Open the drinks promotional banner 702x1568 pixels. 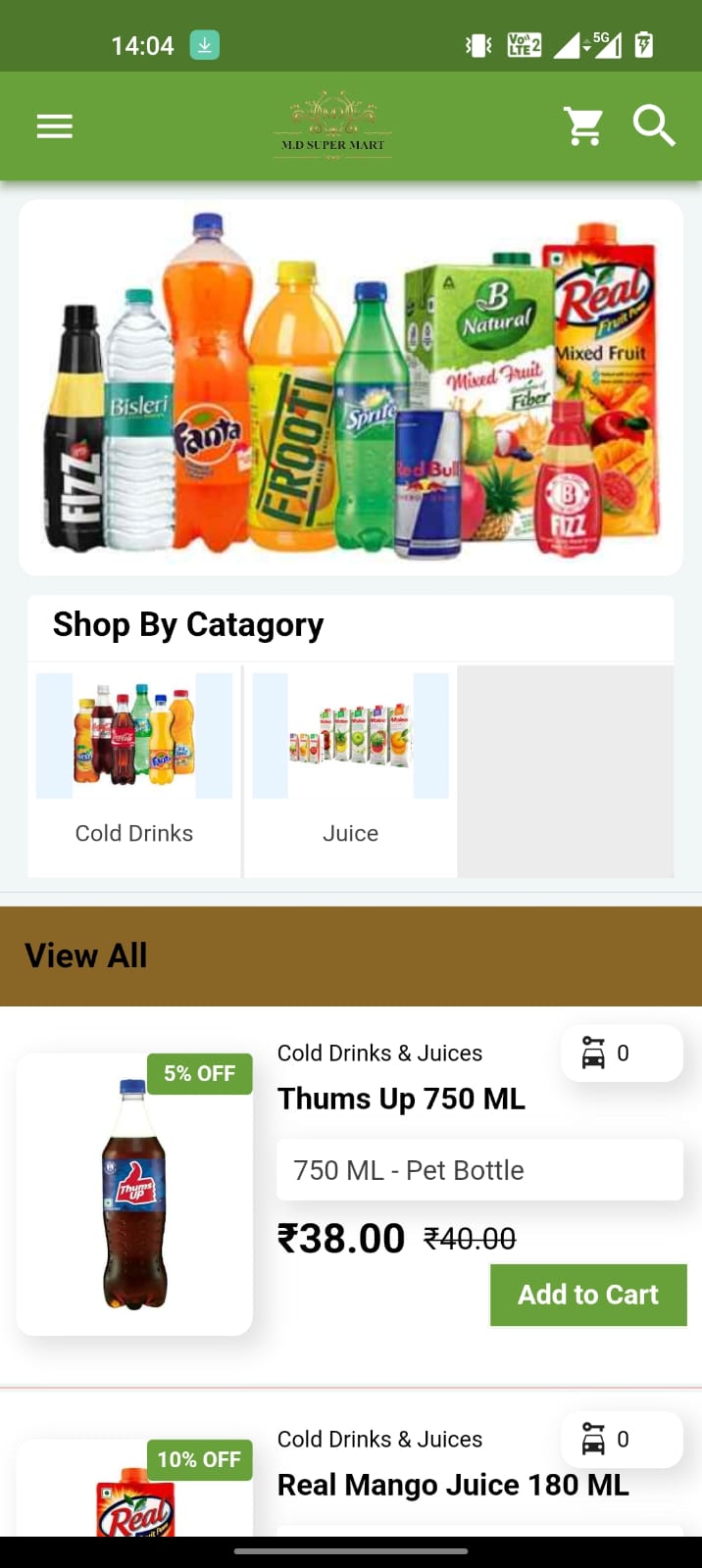(x=351, y=387)
